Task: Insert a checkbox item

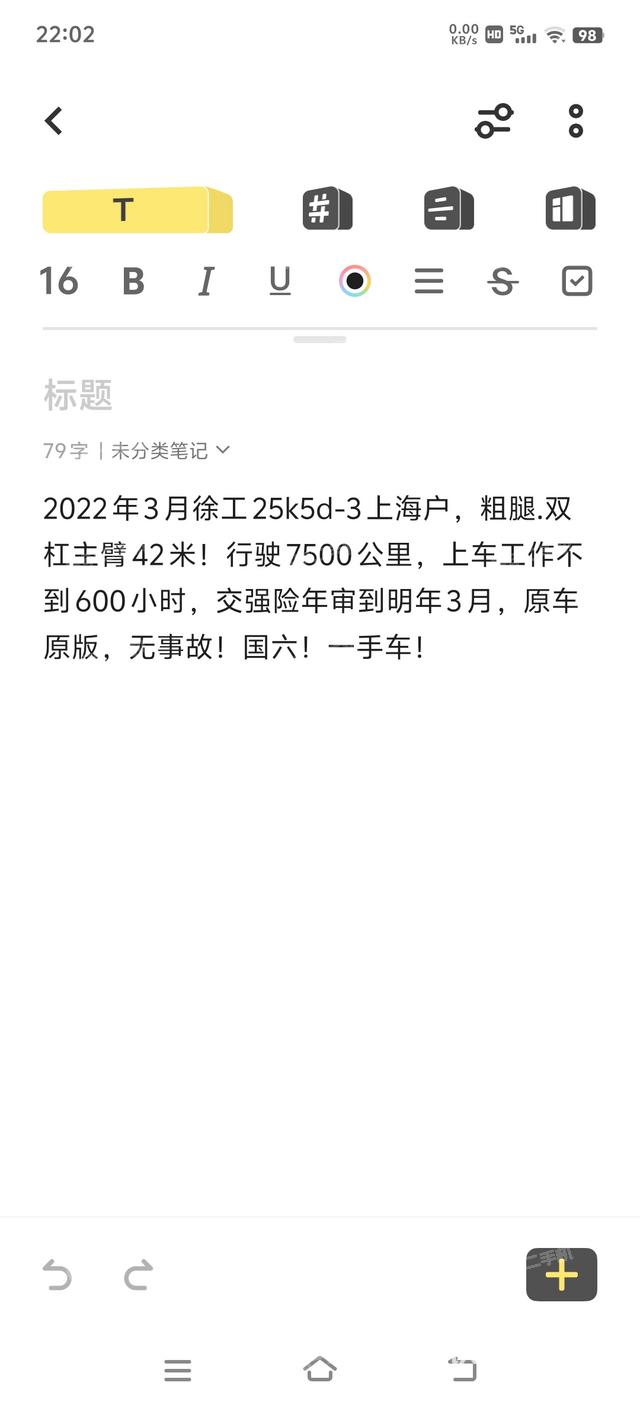Action: coord(577,282)
